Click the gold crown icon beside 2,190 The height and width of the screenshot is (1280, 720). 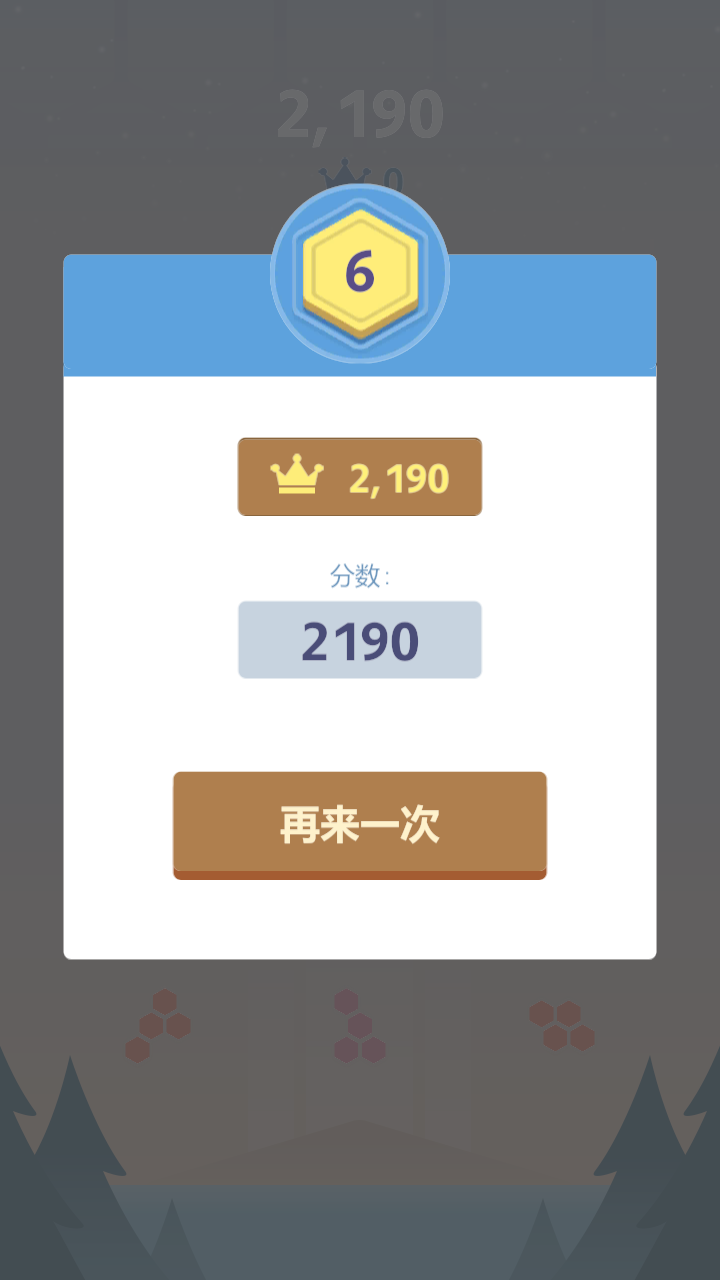pos(295,474)
